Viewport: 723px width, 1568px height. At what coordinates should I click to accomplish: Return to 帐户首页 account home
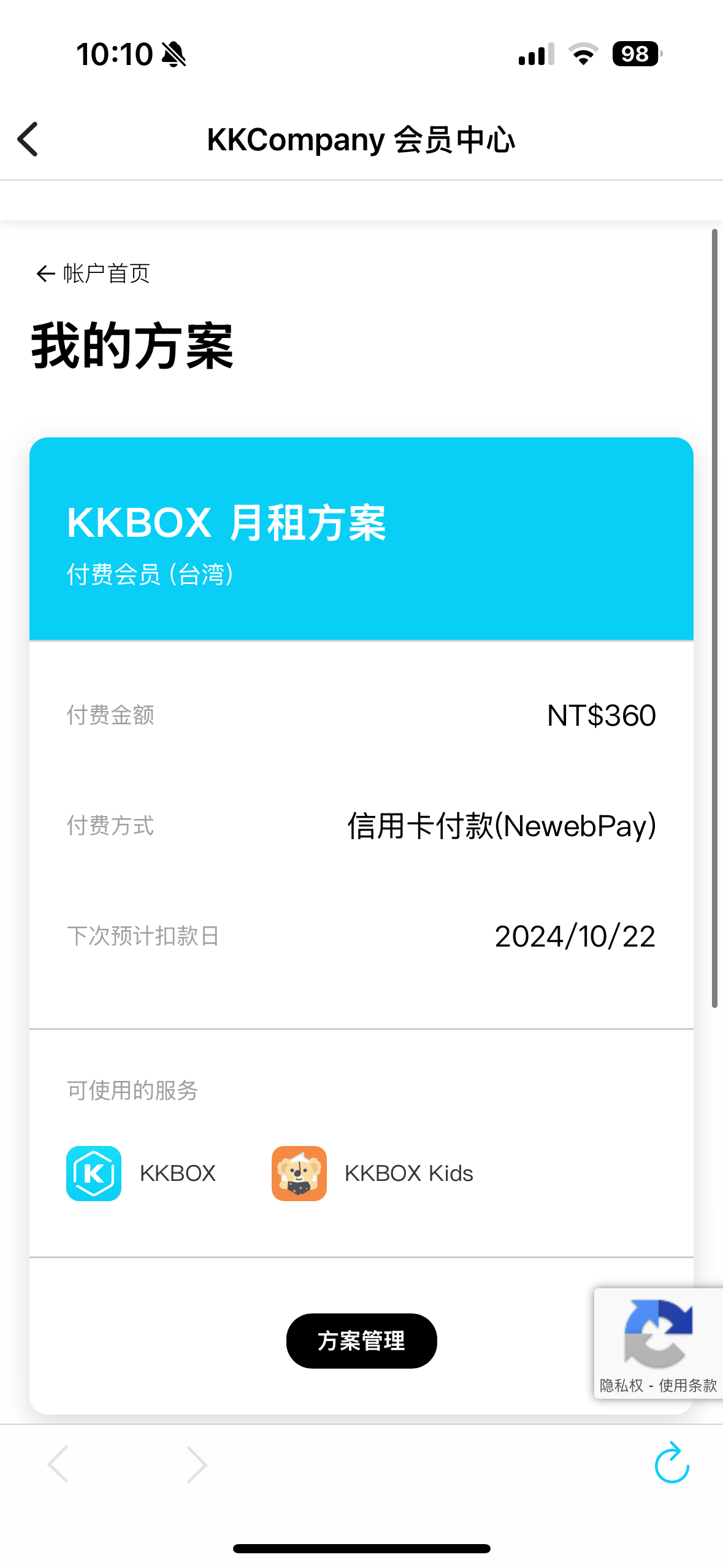93,274
